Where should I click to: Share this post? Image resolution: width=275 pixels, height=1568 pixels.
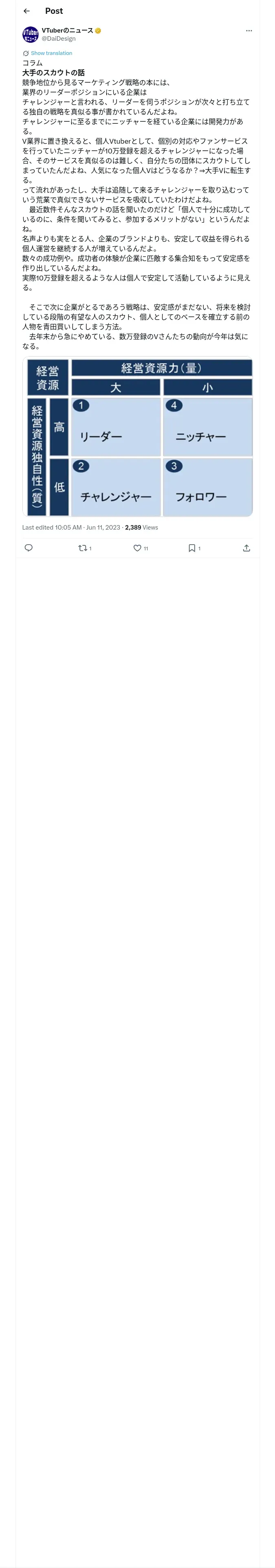pyautogui.click(x=246, y=548)
